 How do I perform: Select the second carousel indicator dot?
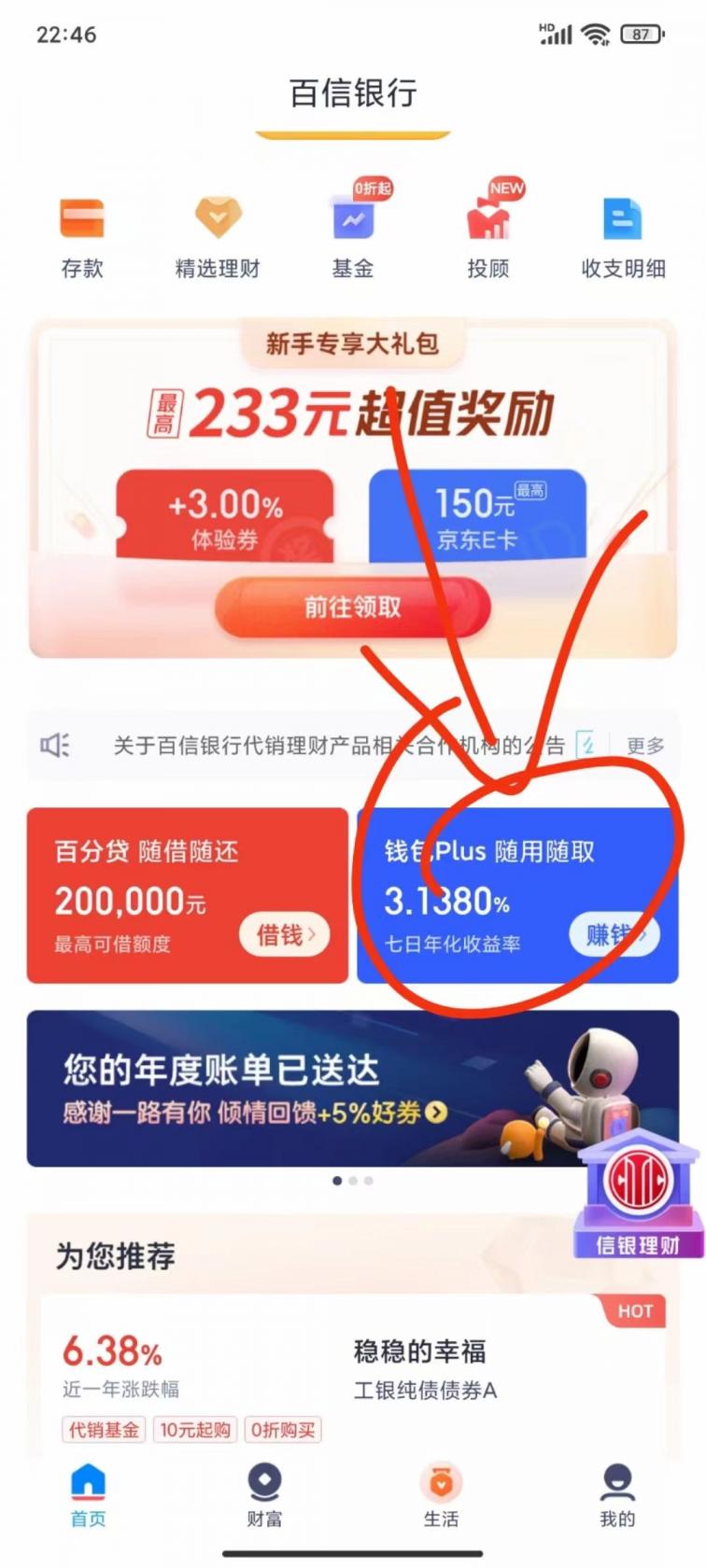click(x=353, y=1181)
